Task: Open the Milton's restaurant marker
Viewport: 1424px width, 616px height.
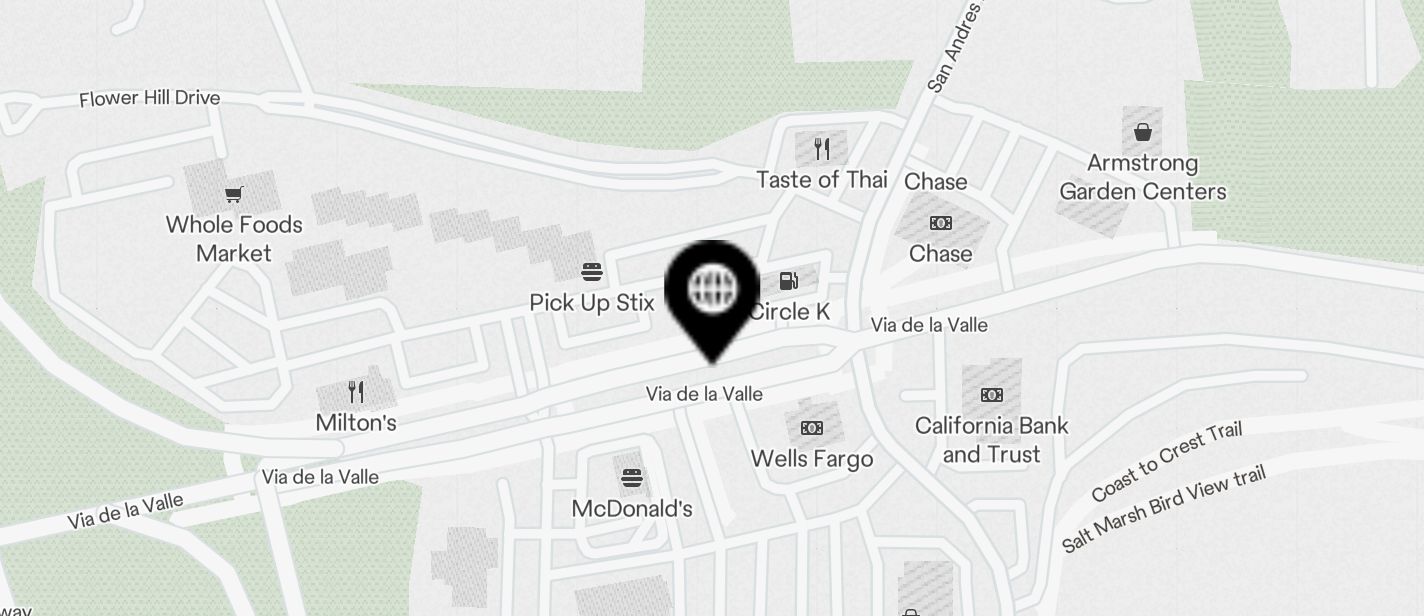Action: (356, 391)
